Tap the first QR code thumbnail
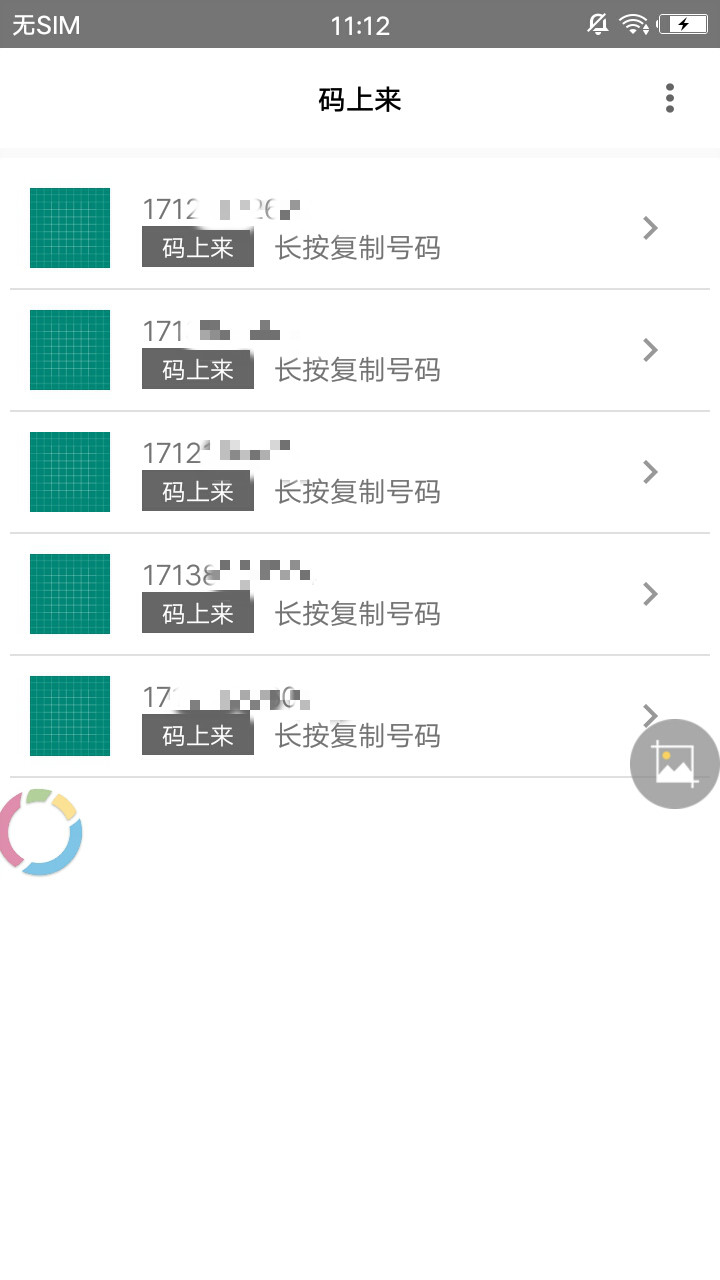This screenshot has height=1280, width=720. (x=69, y=228)
